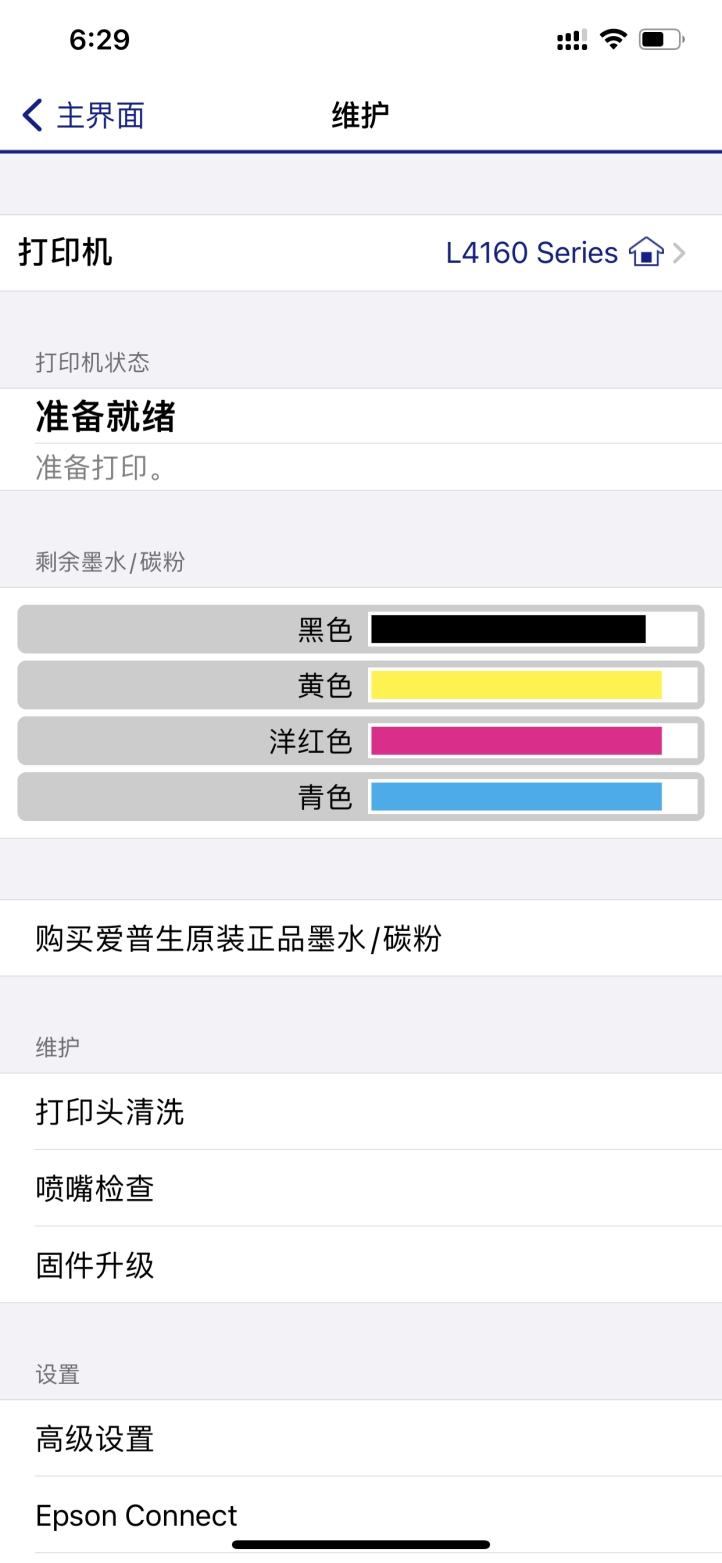This screenshot has width=722, height=1563.
Task: Expand the Epson Connect section
Action: point(135,1515)
